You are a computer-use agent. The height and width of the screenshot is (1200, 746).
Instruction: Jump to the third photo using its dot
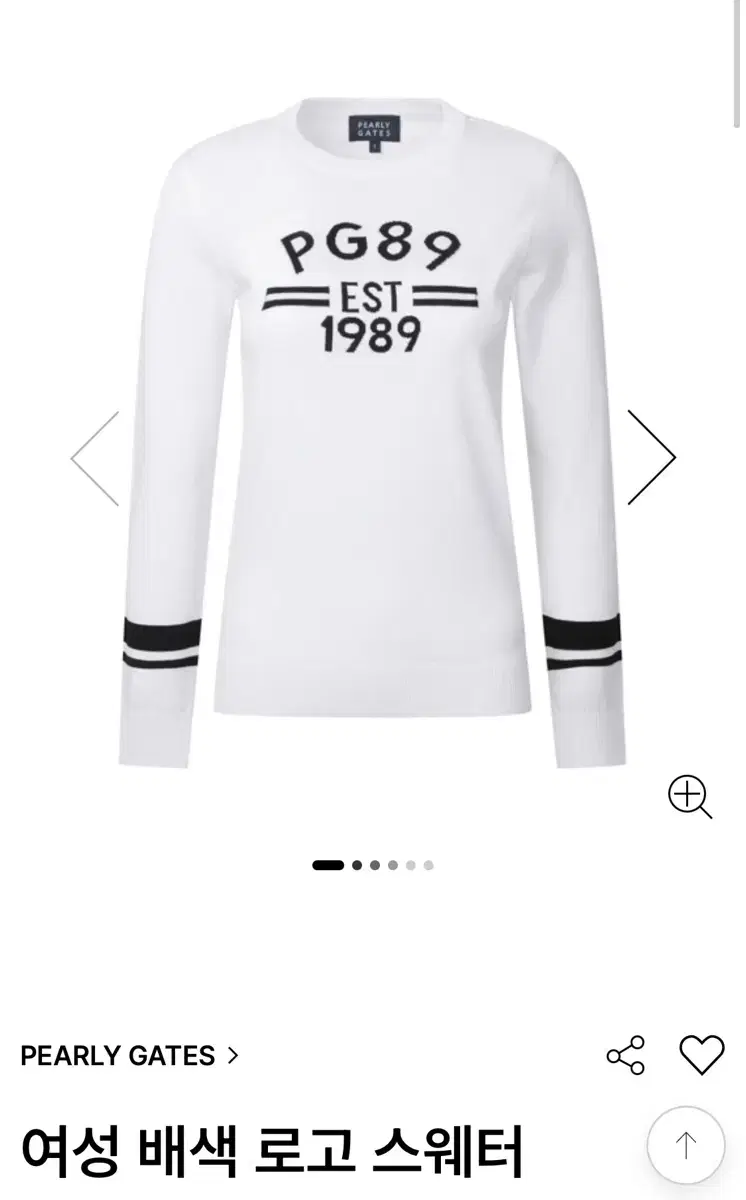coord(375,864)
